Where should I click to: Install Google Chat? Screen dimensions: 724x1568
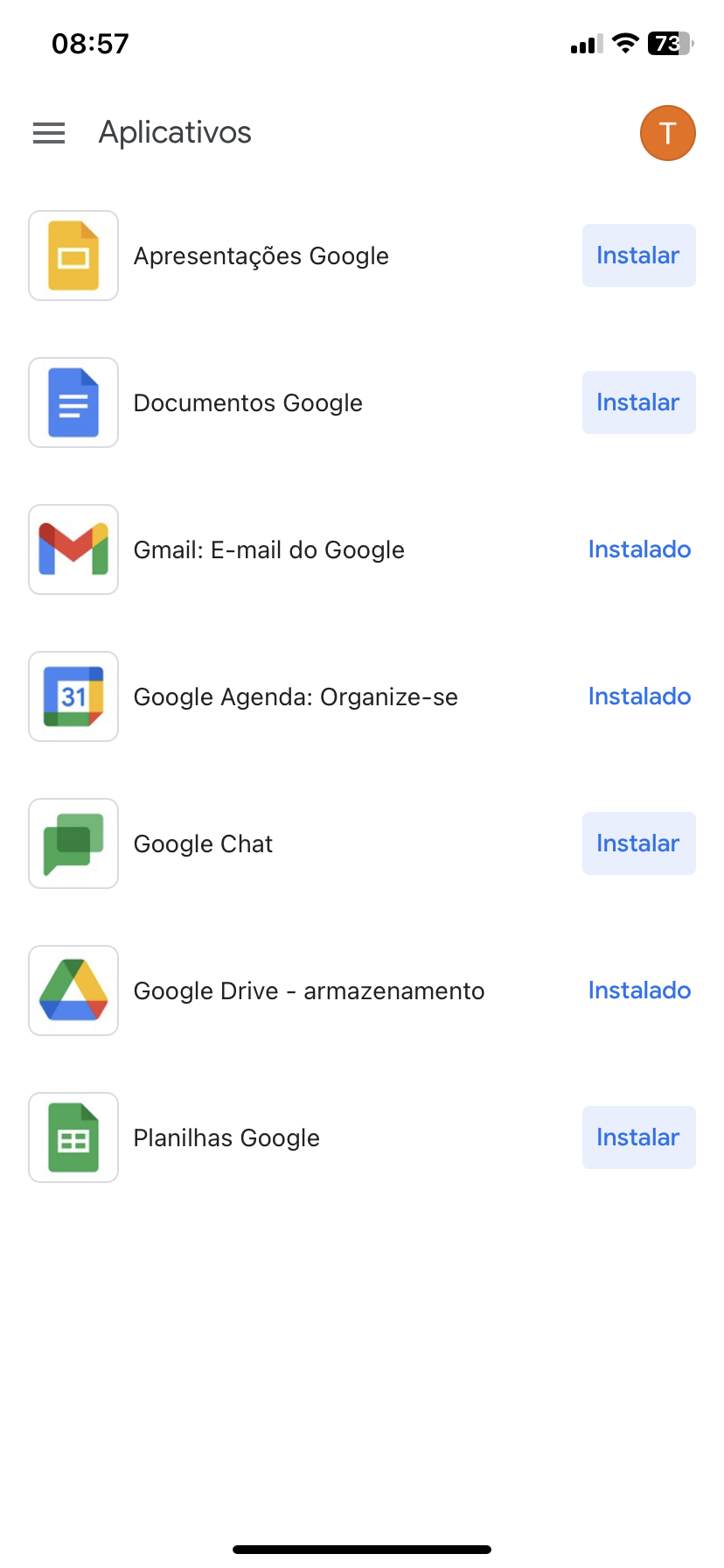click(638, 843)
